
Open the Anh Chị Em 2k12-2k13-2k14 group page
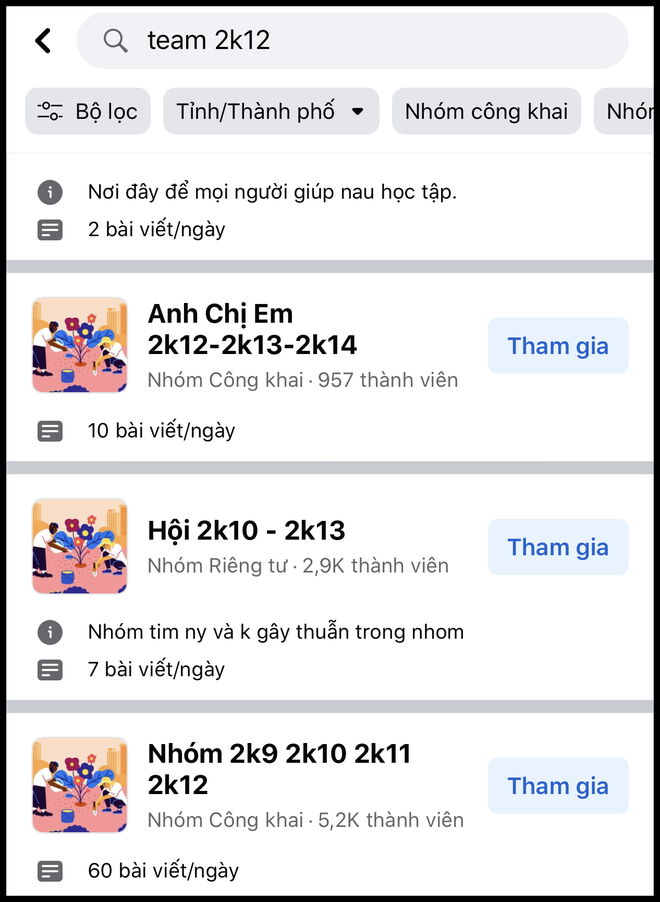[252, 329]
